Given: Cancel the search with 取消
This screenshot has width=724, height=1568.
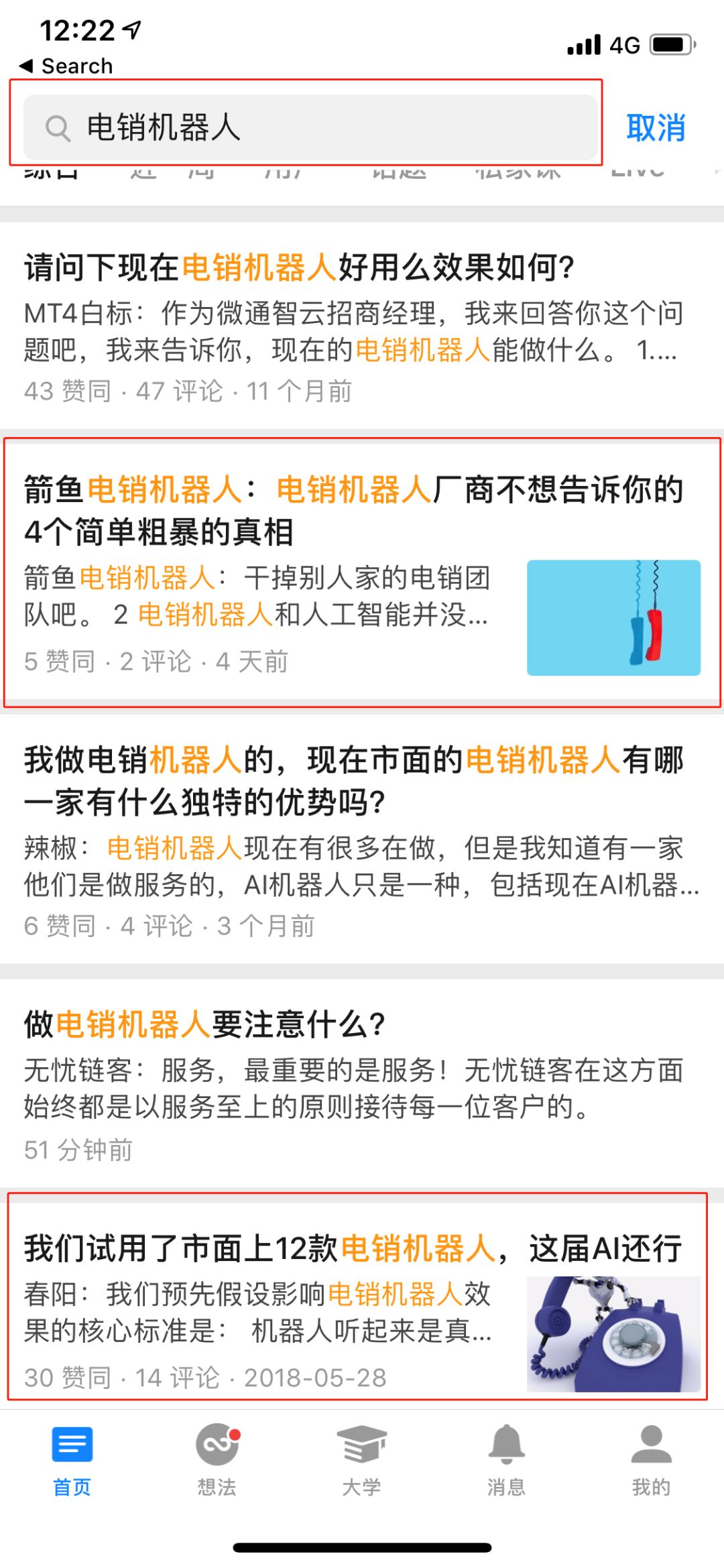Looking at the screenshot, I should pos(655,127).
